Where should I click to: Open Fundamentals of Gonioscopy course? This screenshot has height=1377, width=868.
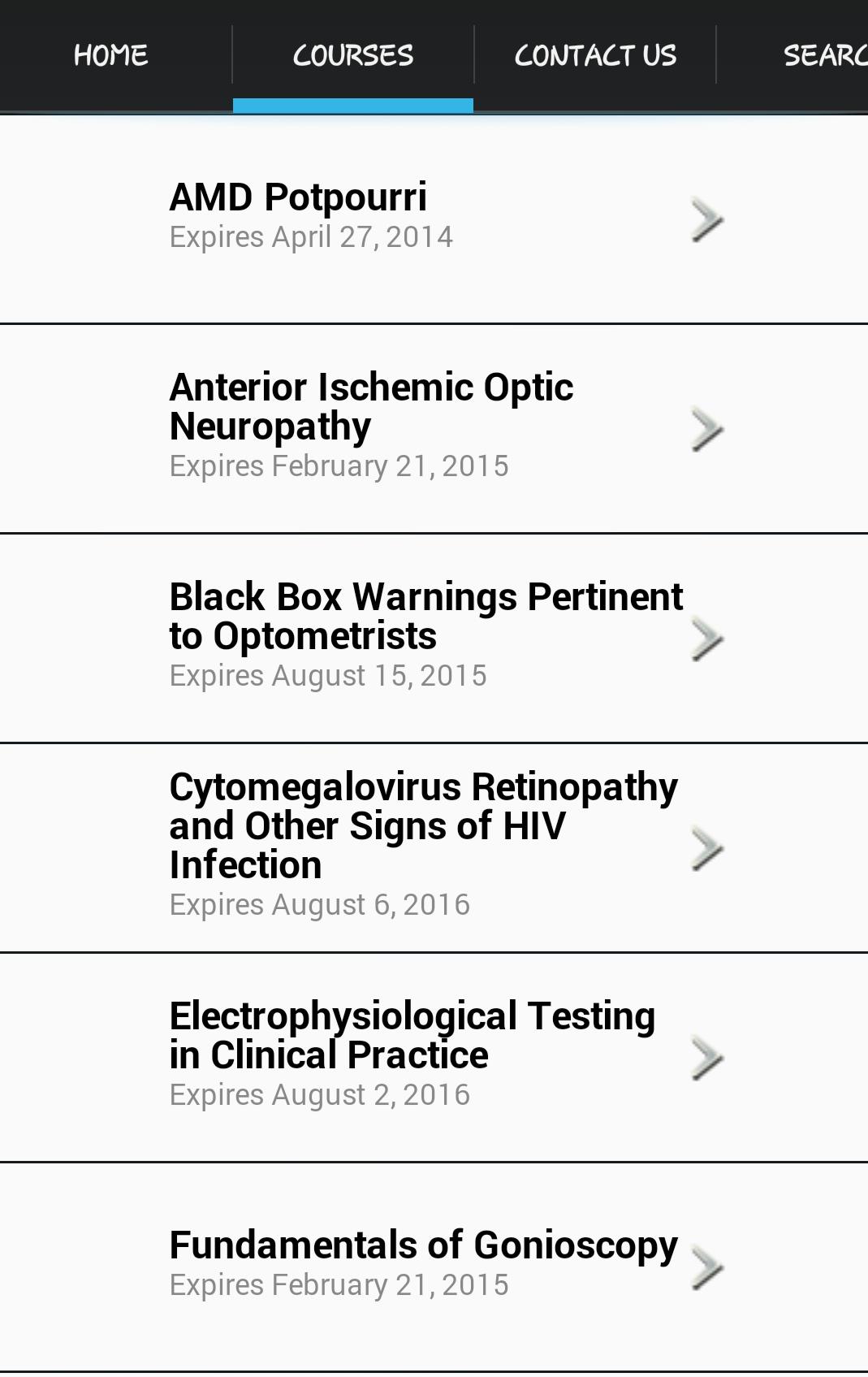pos(434,1264)
